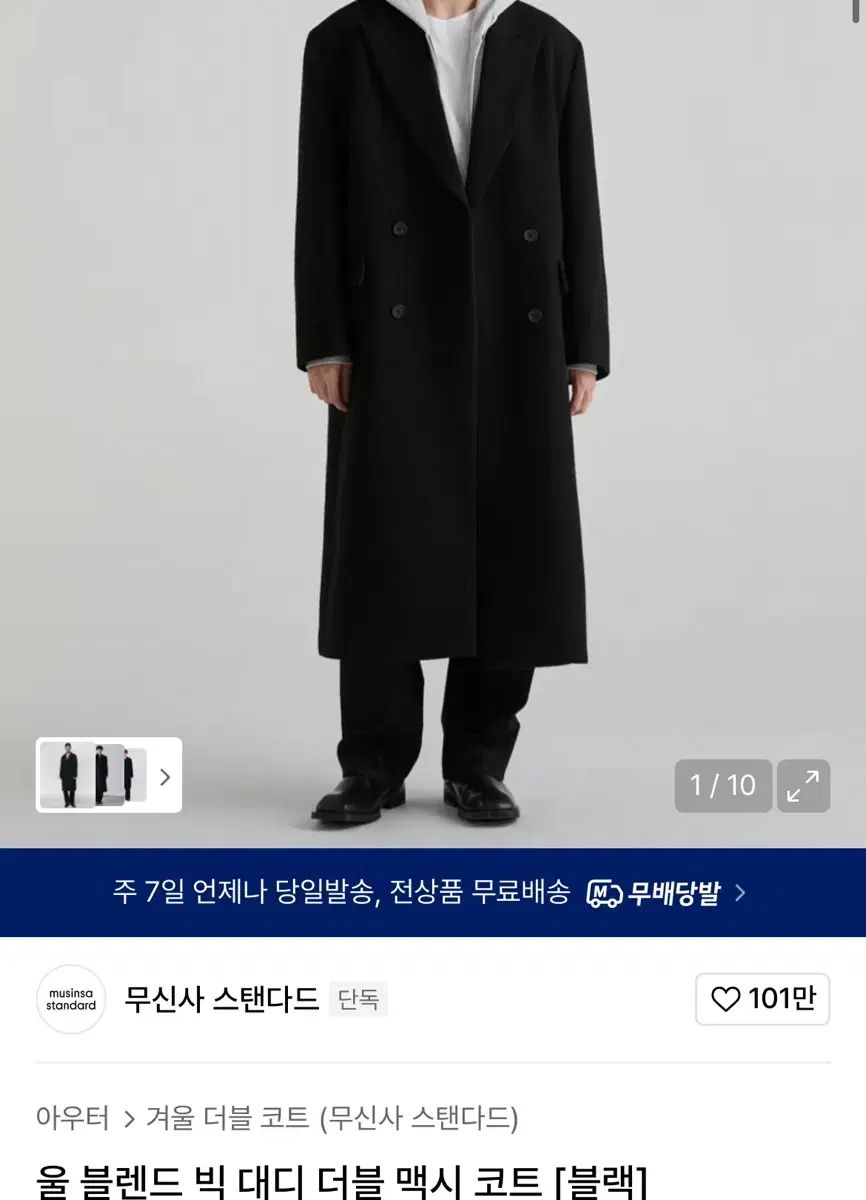Tap the main coat product image
The height and width of the screenshot is (1200, 866).
pos(450,400)
